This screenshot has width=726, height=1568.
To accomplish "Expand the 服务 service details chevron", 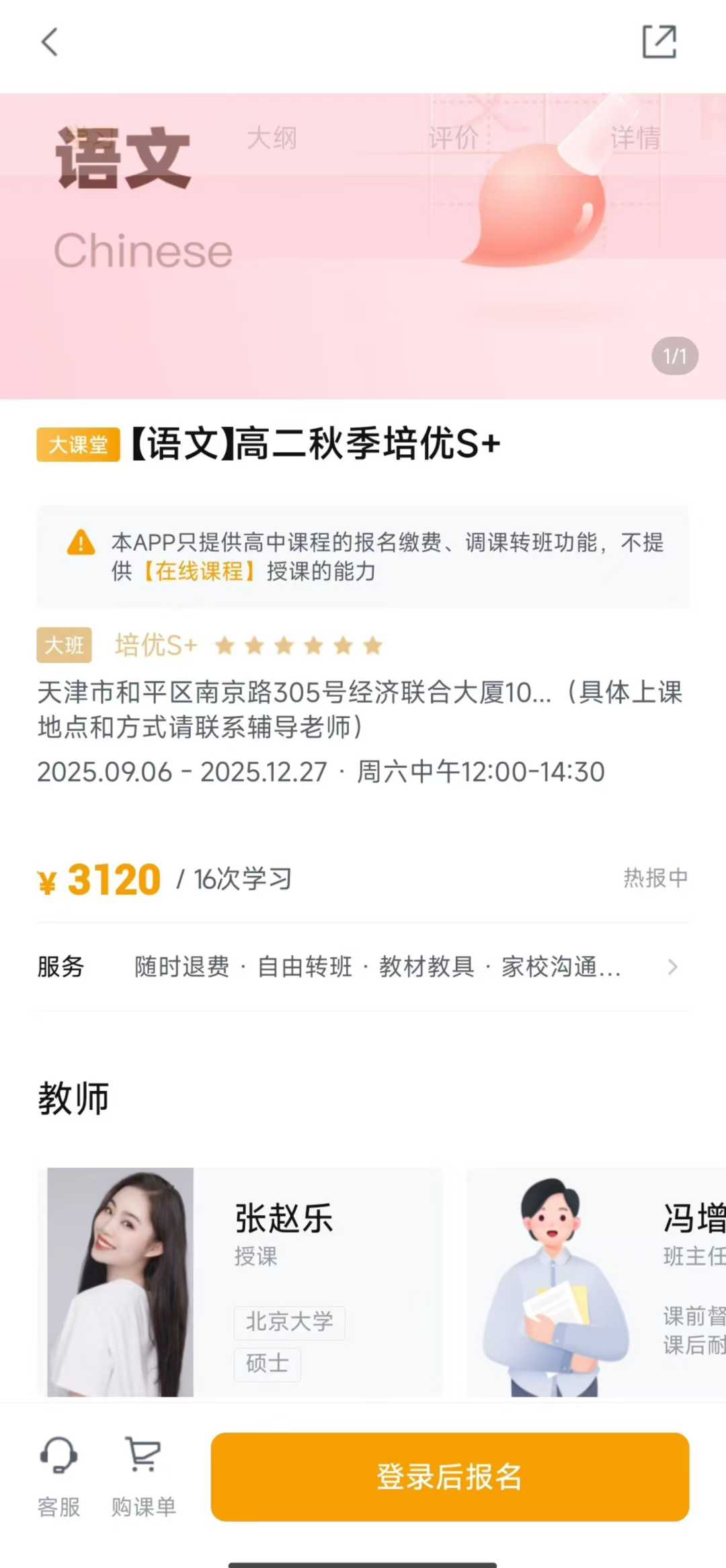I will (674, 967).
